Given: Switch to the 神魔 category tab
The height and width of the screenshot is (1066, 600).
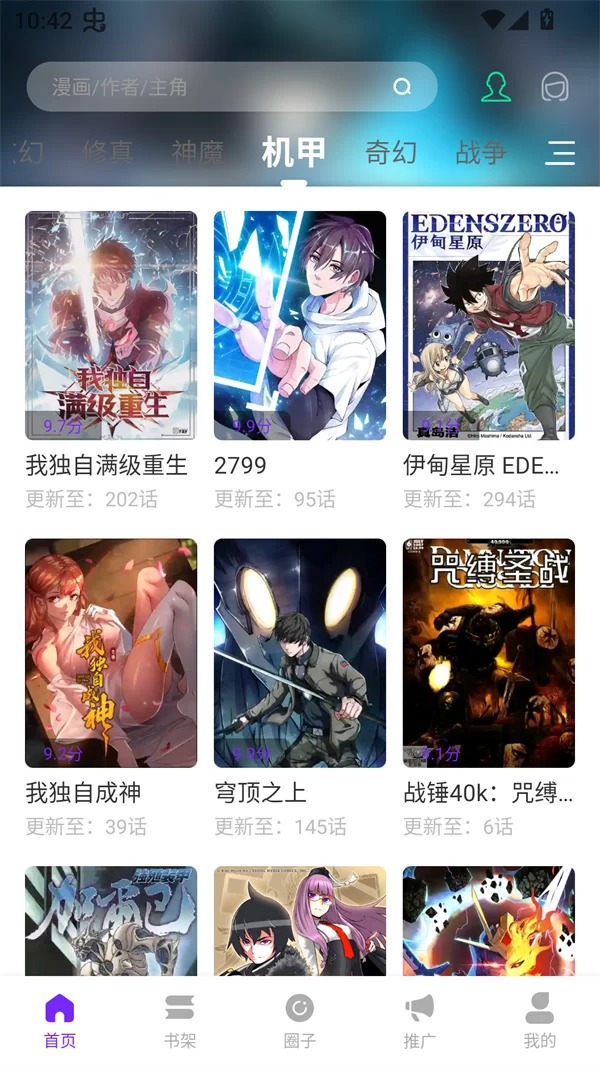Looking at the screenshot, I should [197, 153].
